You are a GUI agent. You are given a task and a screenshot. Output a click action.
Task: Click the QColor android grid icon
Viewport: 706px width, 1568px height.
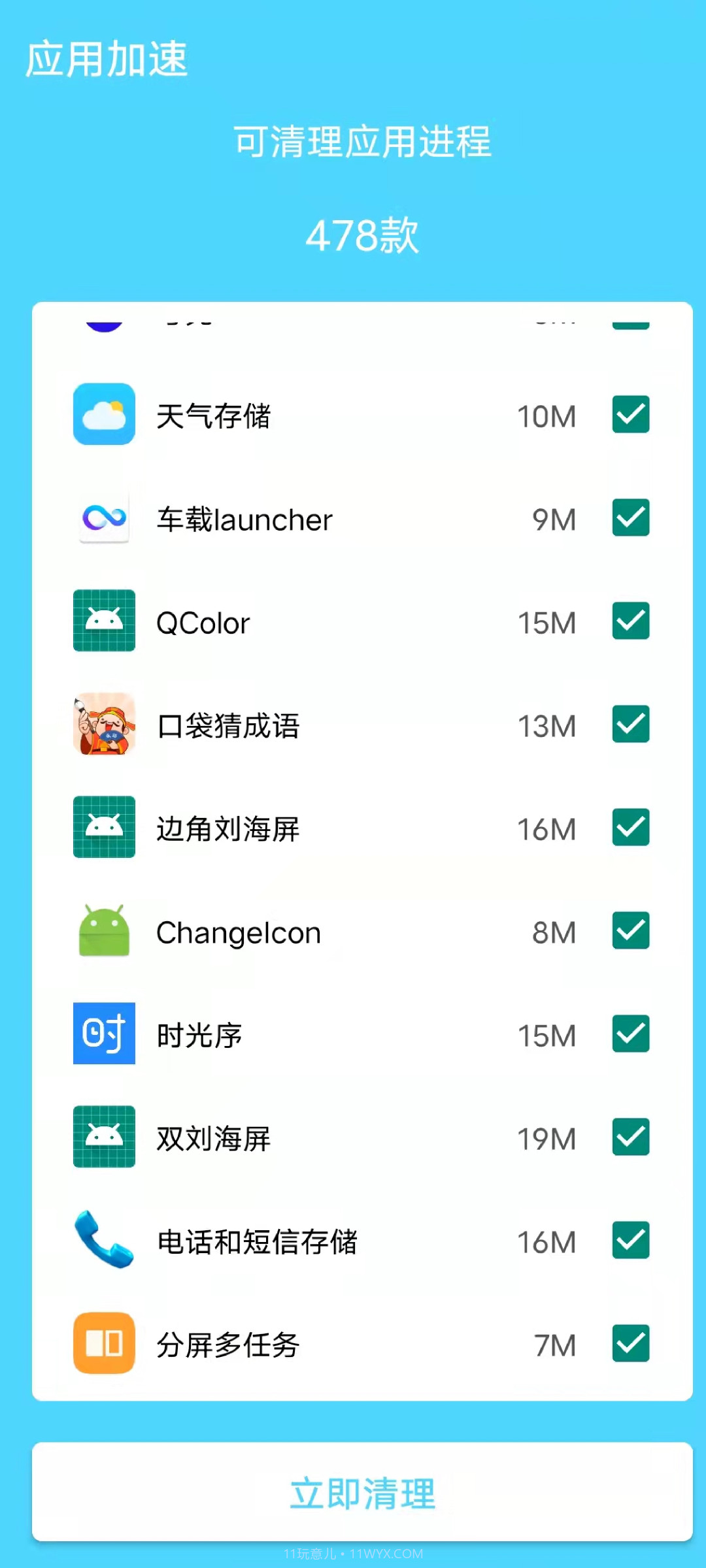tap(103, 621)
